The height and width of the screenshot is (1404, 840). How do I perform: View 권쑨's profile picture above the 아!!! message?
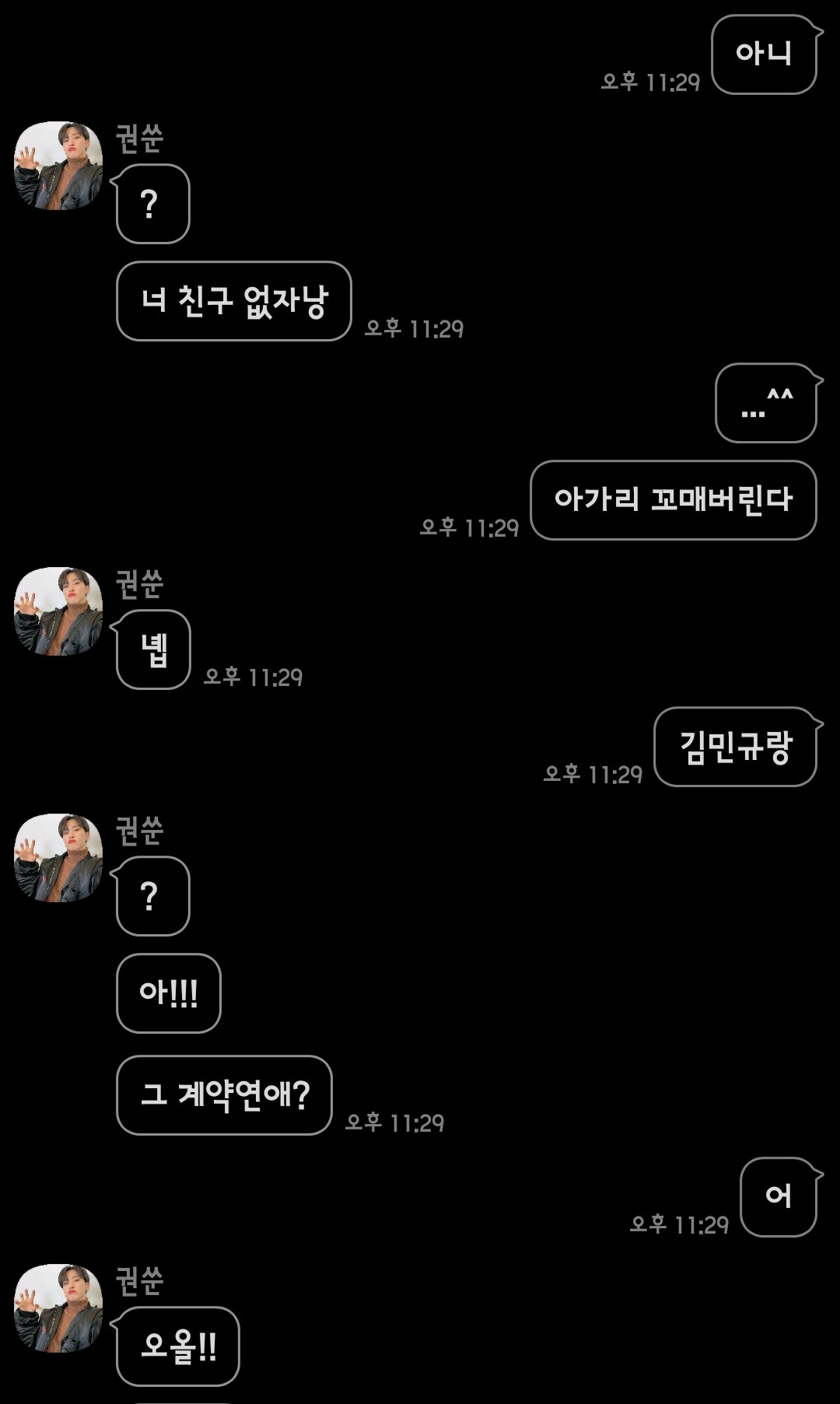(x=58, y=858)
